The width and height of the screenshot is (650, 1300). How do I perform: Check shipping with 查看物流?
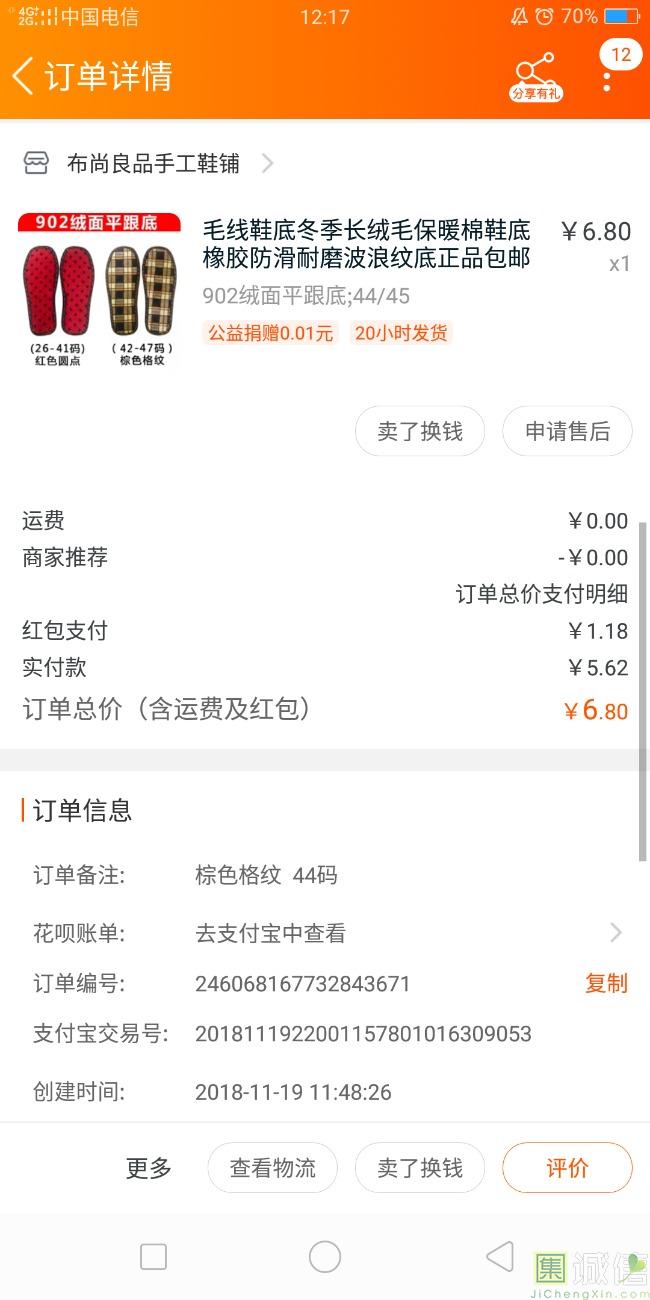coord(272,1167)
